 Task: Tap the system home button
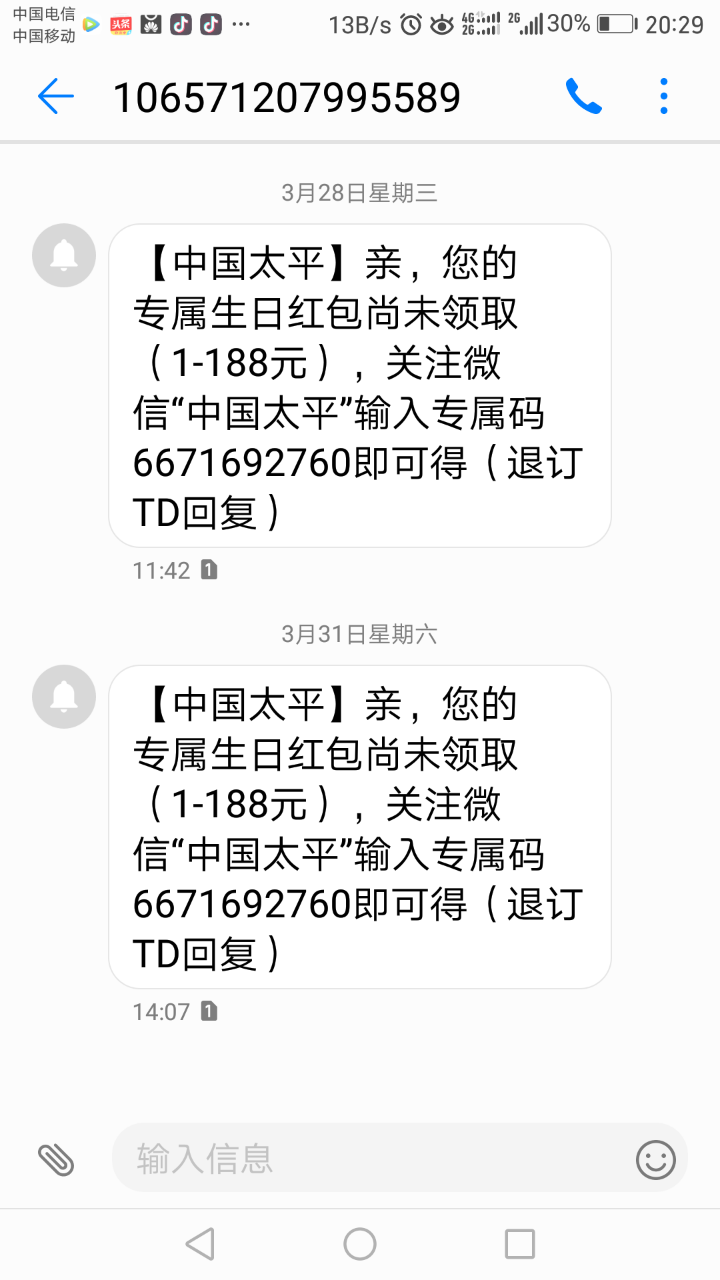click(x=360, y=1244)
